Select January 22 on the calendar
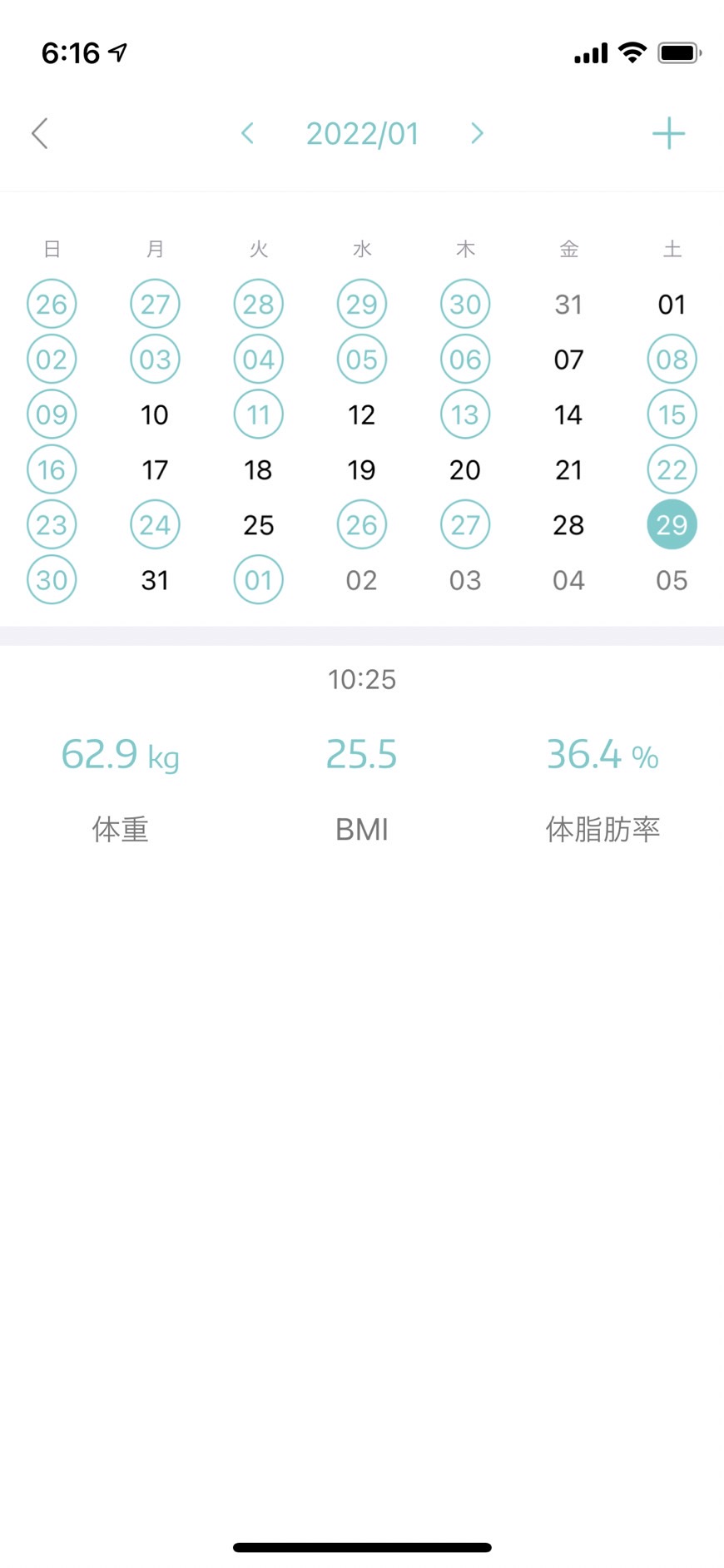 click(672, 469)
